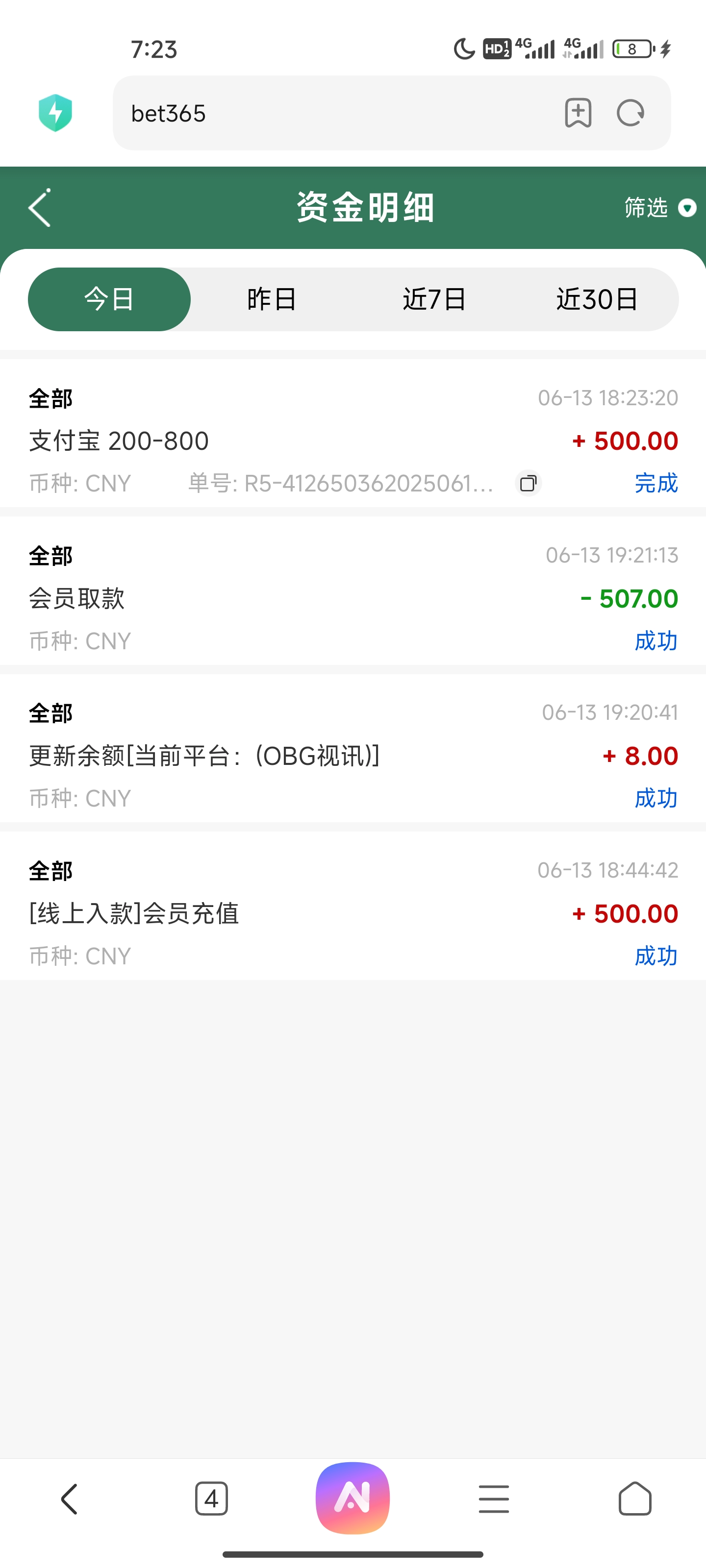Open the browser menu

(493, 1498)
